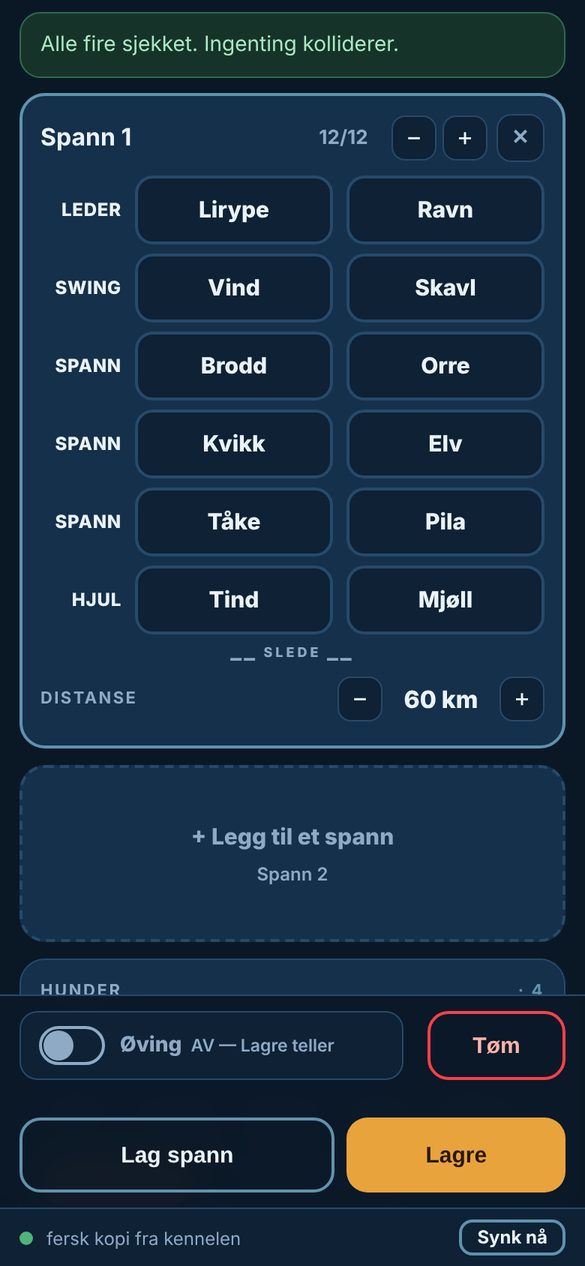Choose the Orre slot
This screenshot has width=585, height=1266.
[445, 366]
